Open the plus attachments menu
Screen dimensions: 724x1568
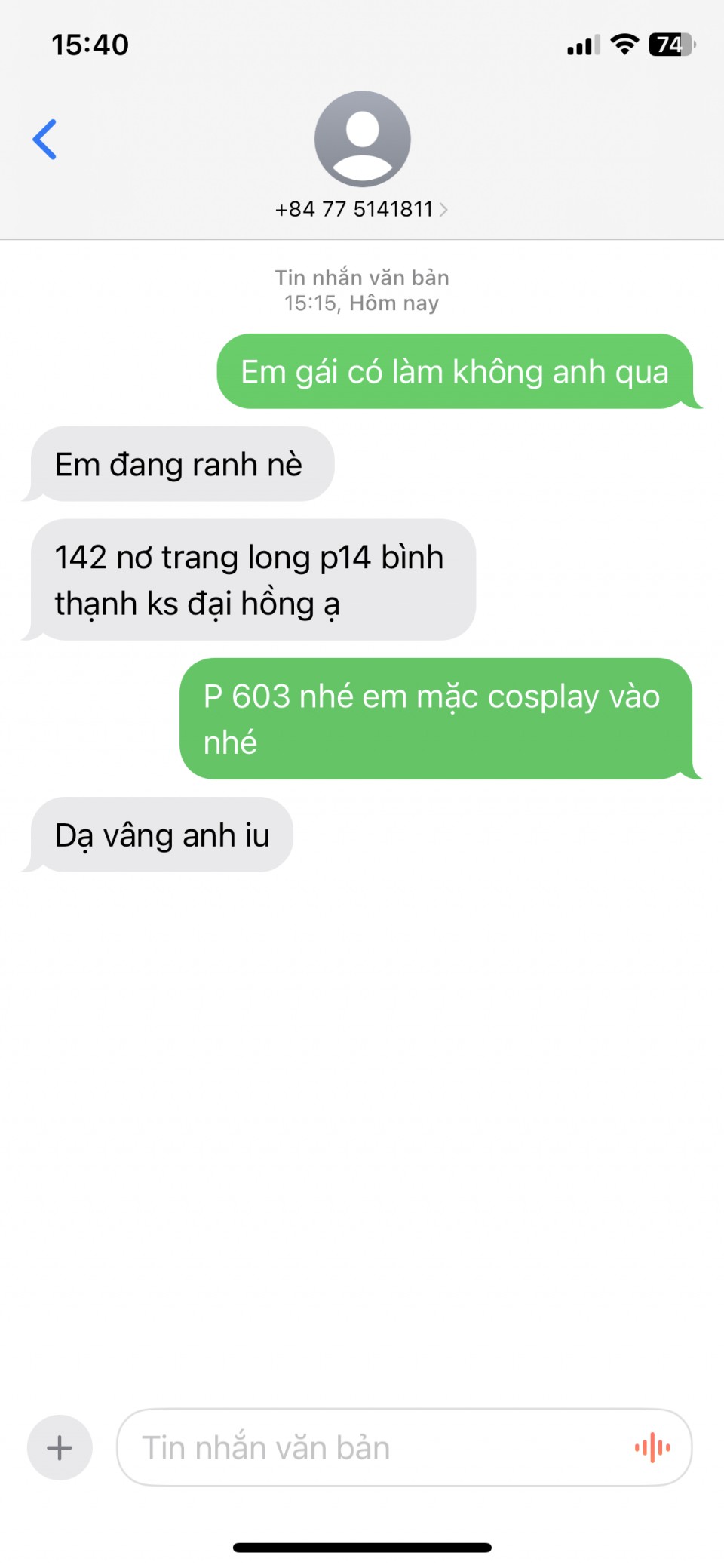point(60,1447)
